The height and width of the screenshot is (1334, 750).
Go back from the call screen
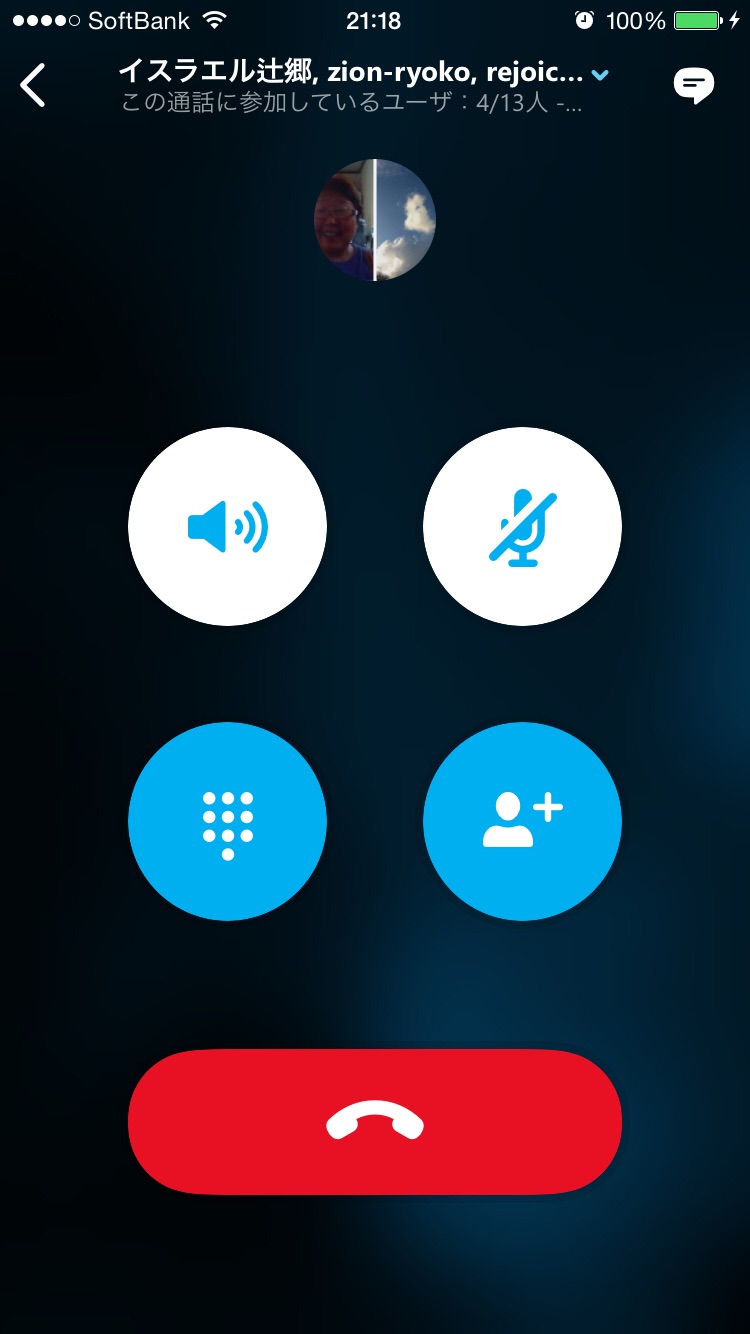coord(33,85)
